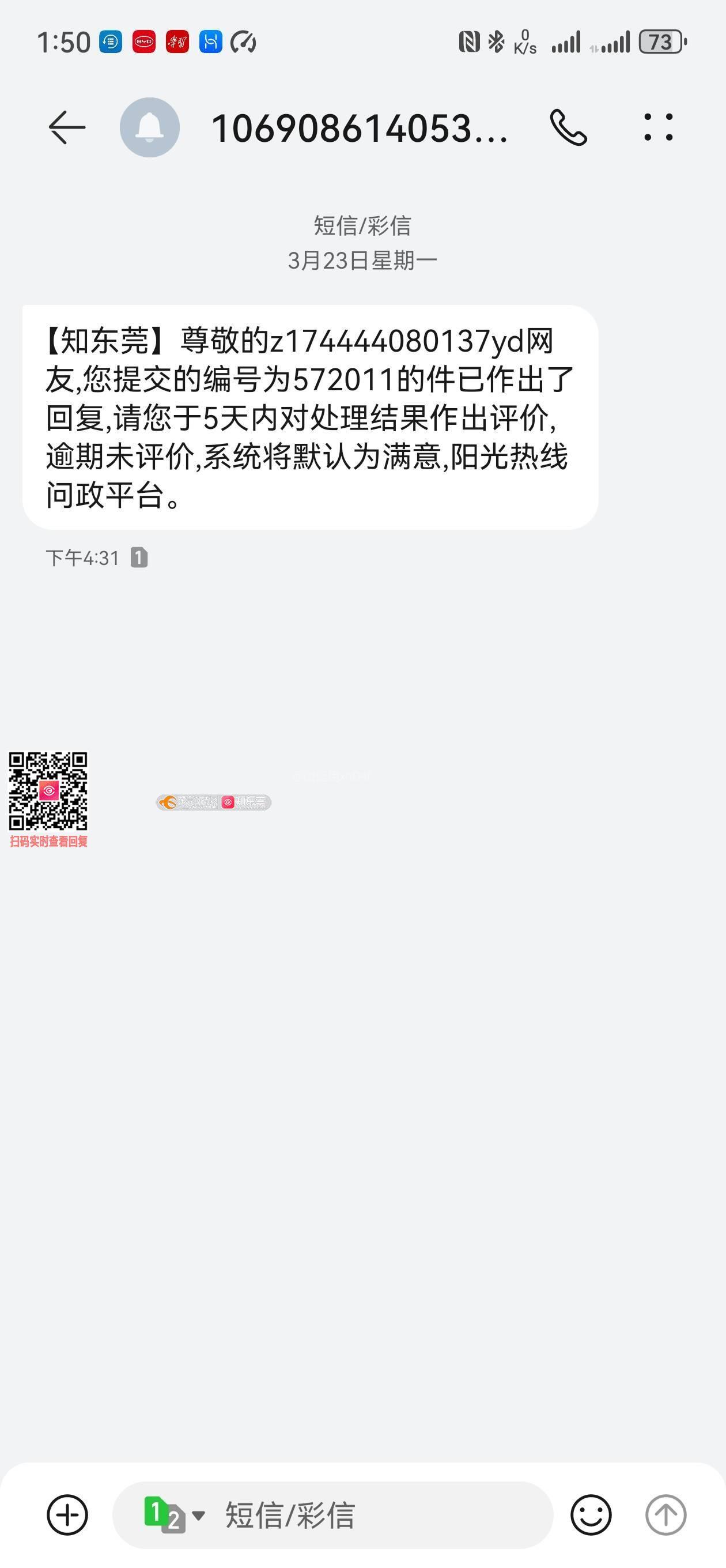Go back to the message list
Screen dimensions: 726x1568
point(67,128)
